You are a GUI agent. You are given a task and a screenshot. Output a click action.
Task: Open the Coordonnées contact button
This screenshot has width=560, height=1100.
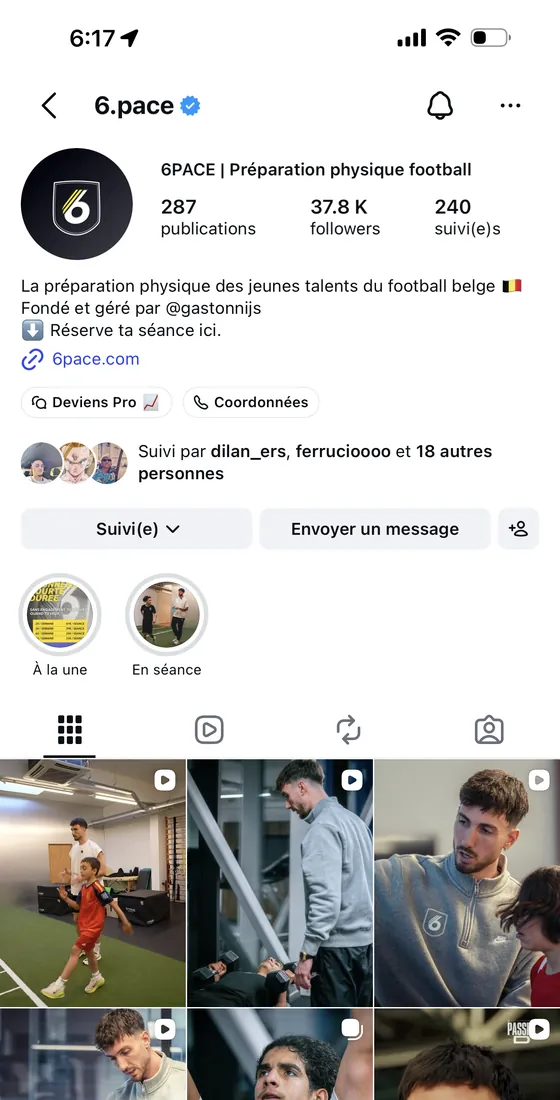pos(251,402)
